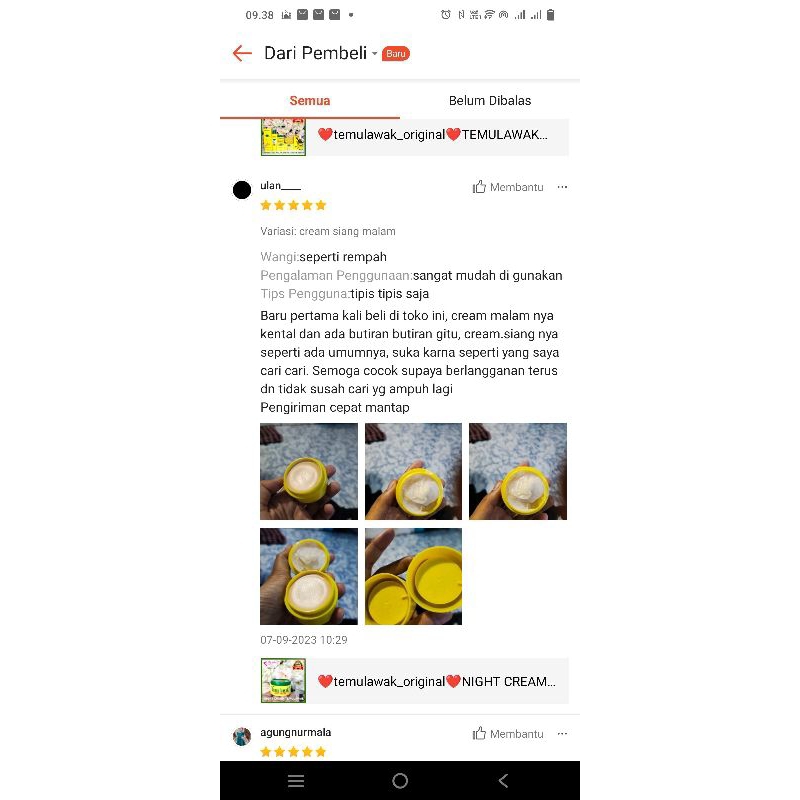Screen dimensions: 800x800
Task: Open the NIGHT CREAM product card
Action: [x=414, y=681]
